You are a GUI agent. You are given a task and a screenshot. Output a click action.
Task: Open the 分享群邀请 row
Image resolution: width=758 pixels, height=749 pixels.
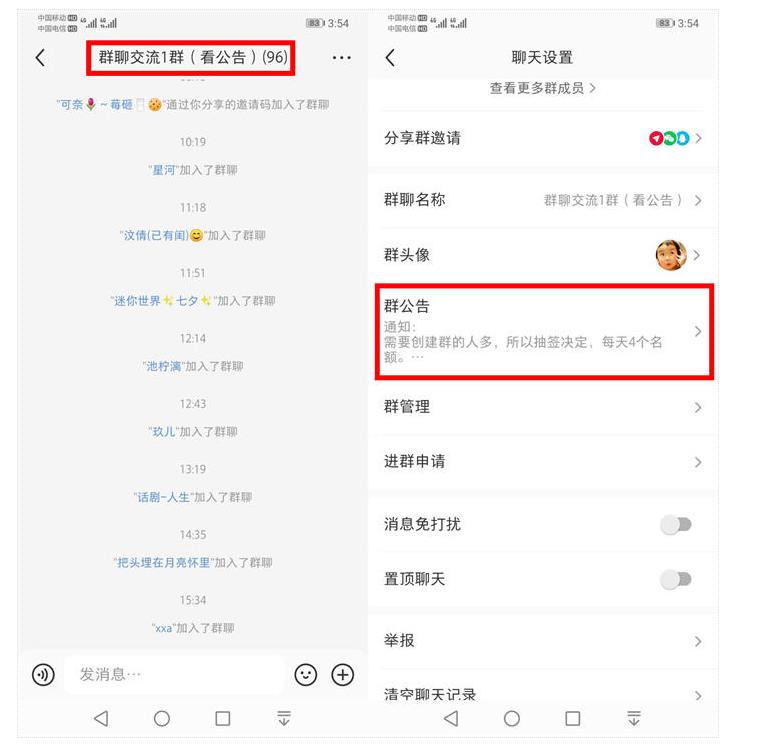(543, 138)
